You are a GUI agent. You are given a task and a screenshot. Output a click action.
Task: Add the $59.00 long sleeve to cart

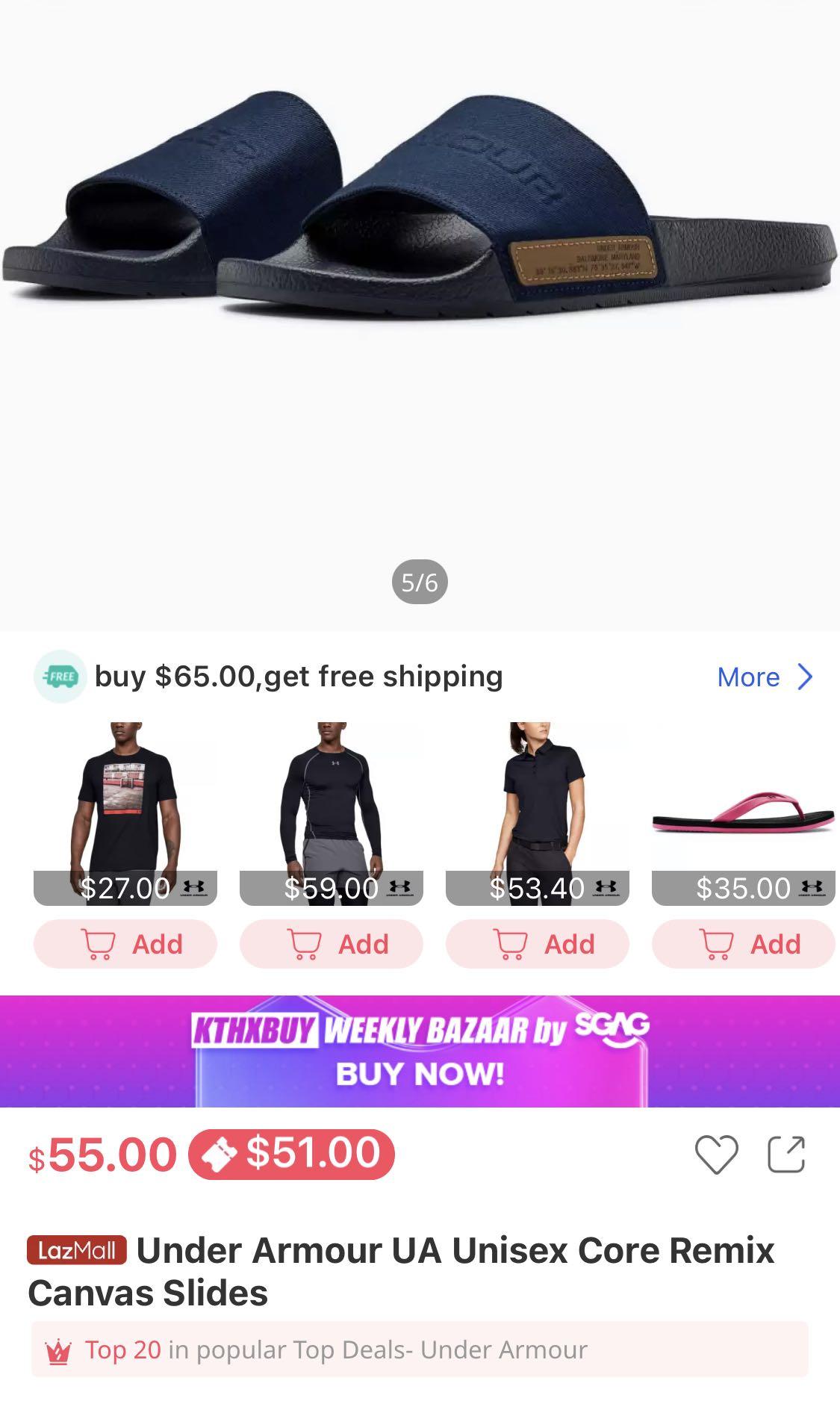pos(331,944)
